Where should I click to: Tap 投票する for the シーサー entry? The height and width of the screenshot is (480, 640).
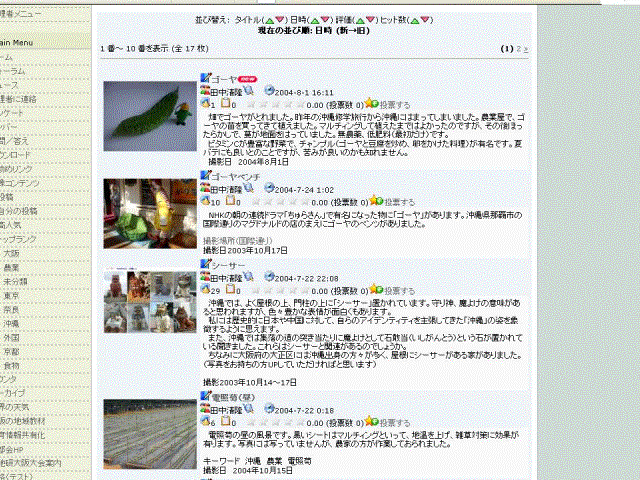(x=393, y=290)
